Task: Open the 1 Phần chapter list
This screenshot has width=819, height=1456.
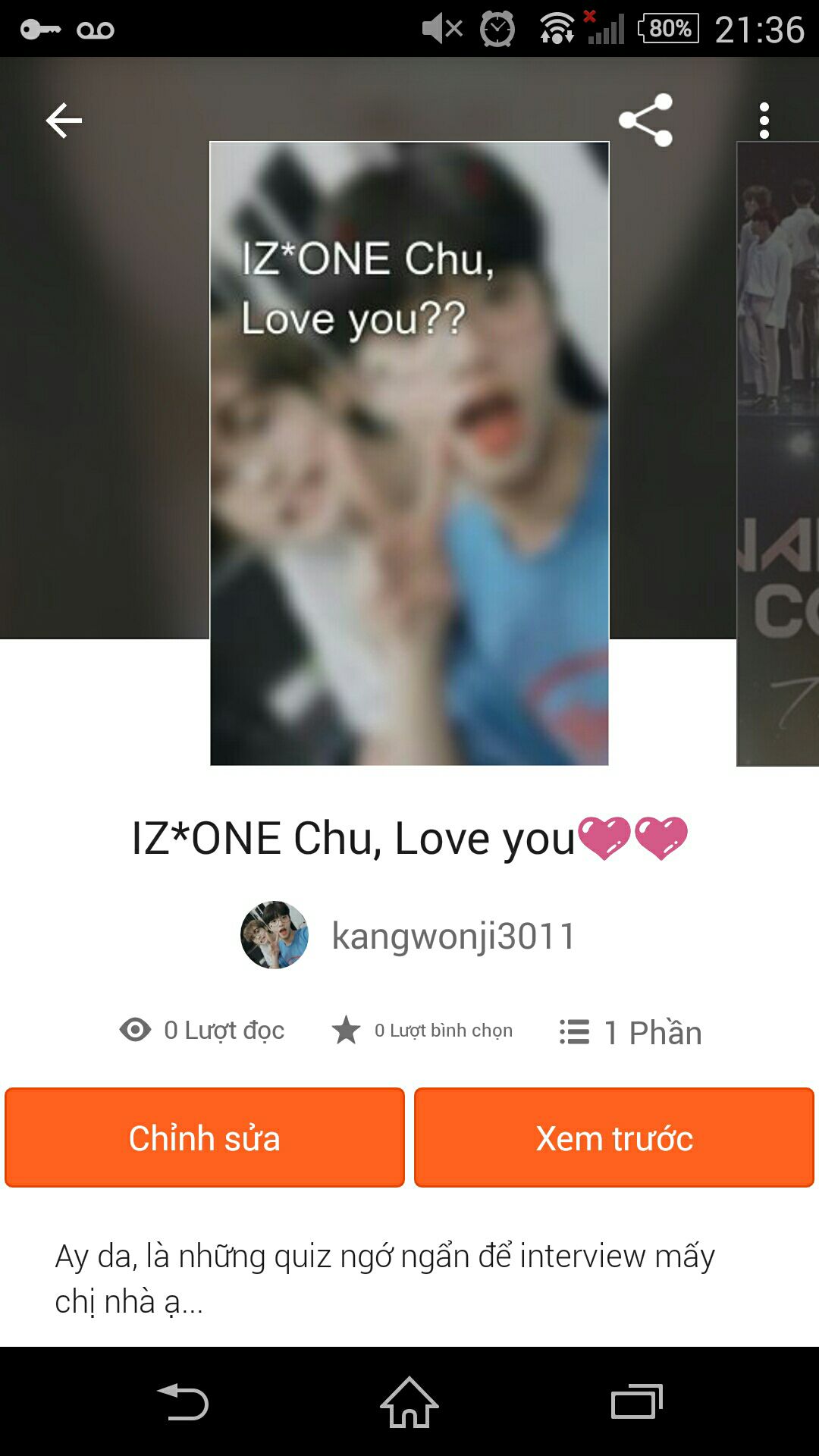Action: (631, 1032)
